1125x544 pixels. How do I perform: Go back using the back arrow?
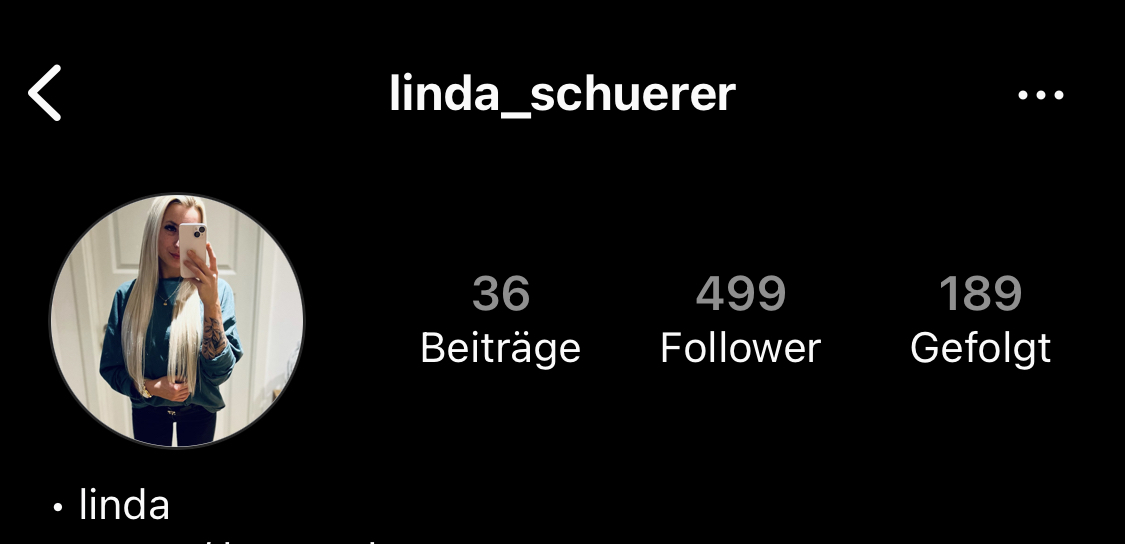coord(45,93)
